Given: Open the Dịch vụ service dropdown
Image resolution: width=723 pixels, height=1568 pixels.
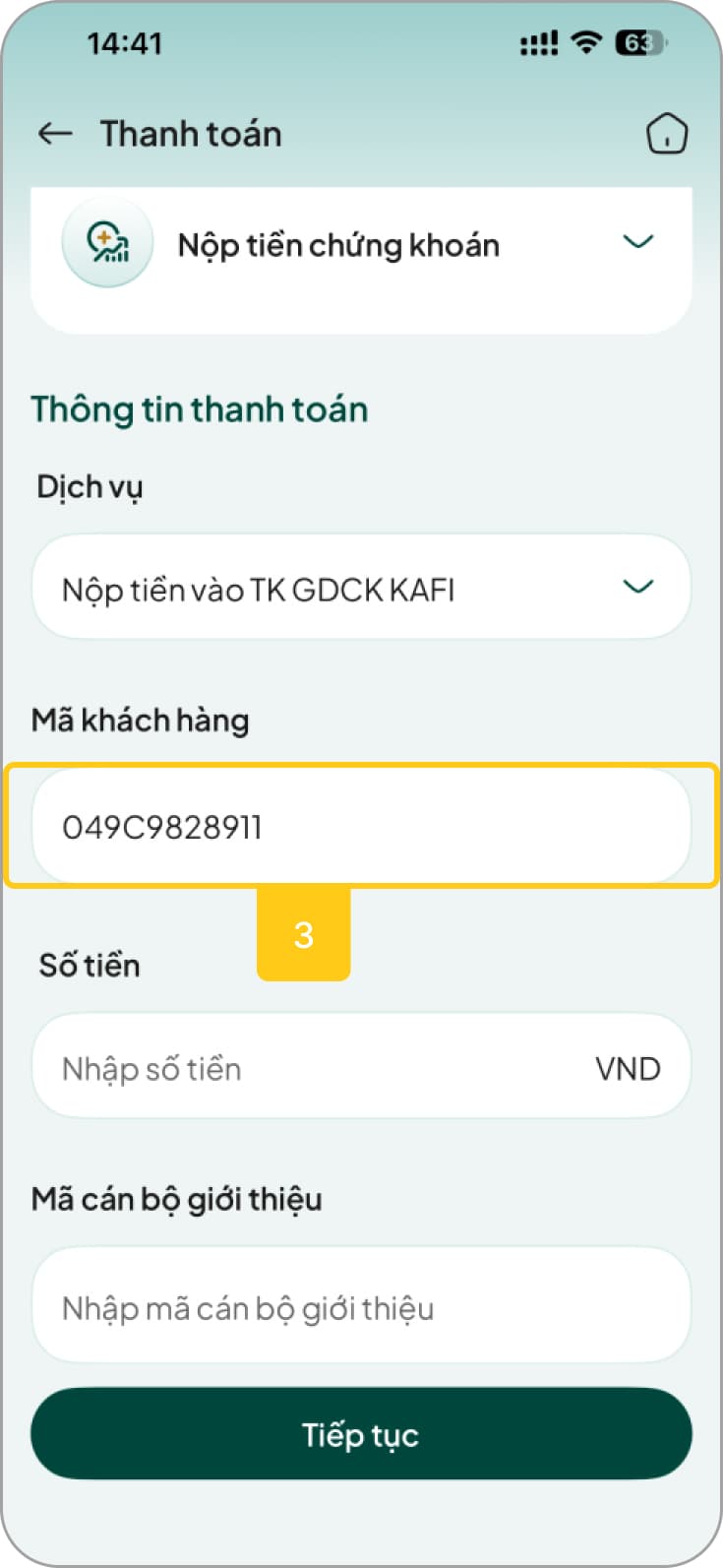Looking at the screenshot, I should point(361,588).
